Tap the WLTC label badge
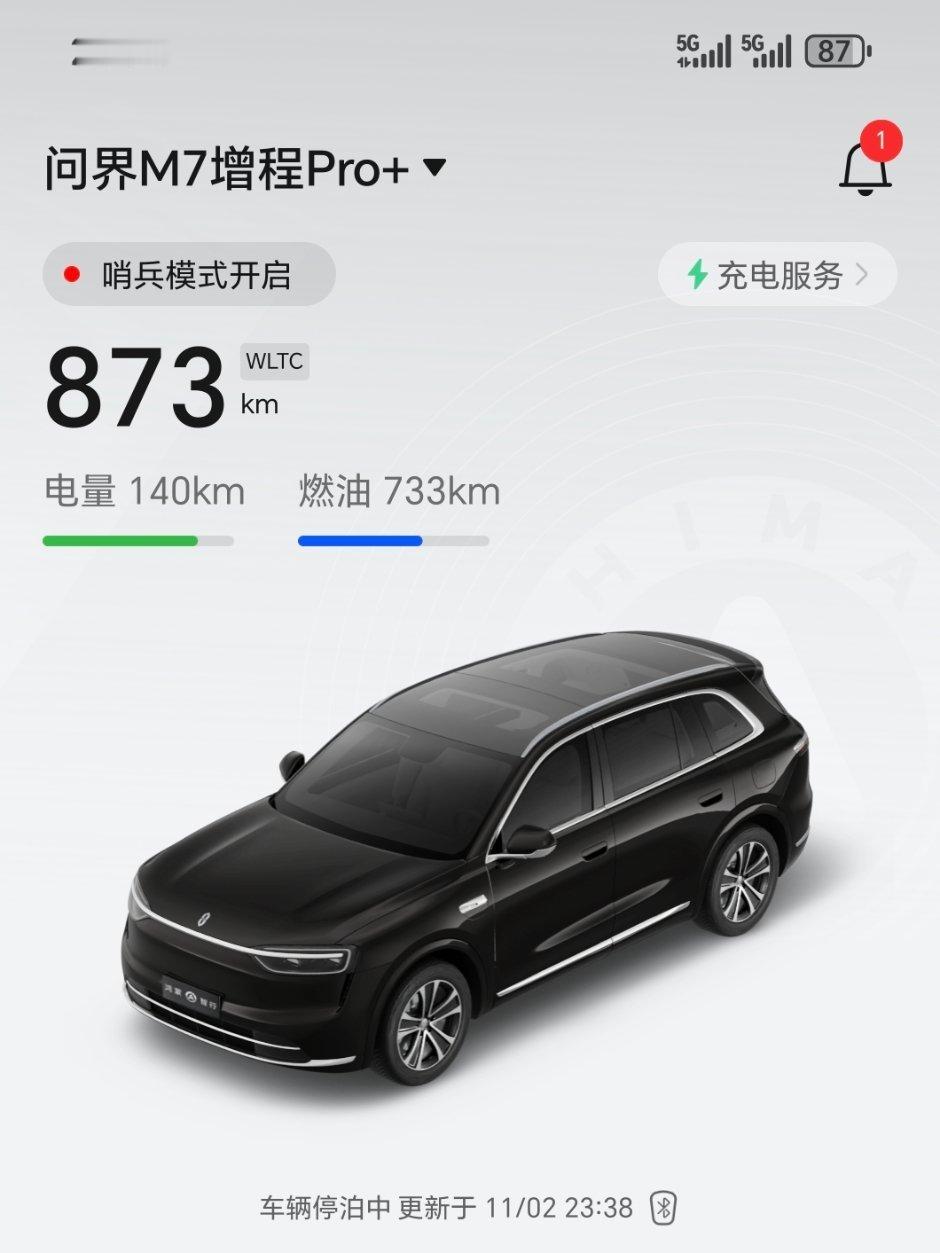940x1253 pixels. coord(274,363)
